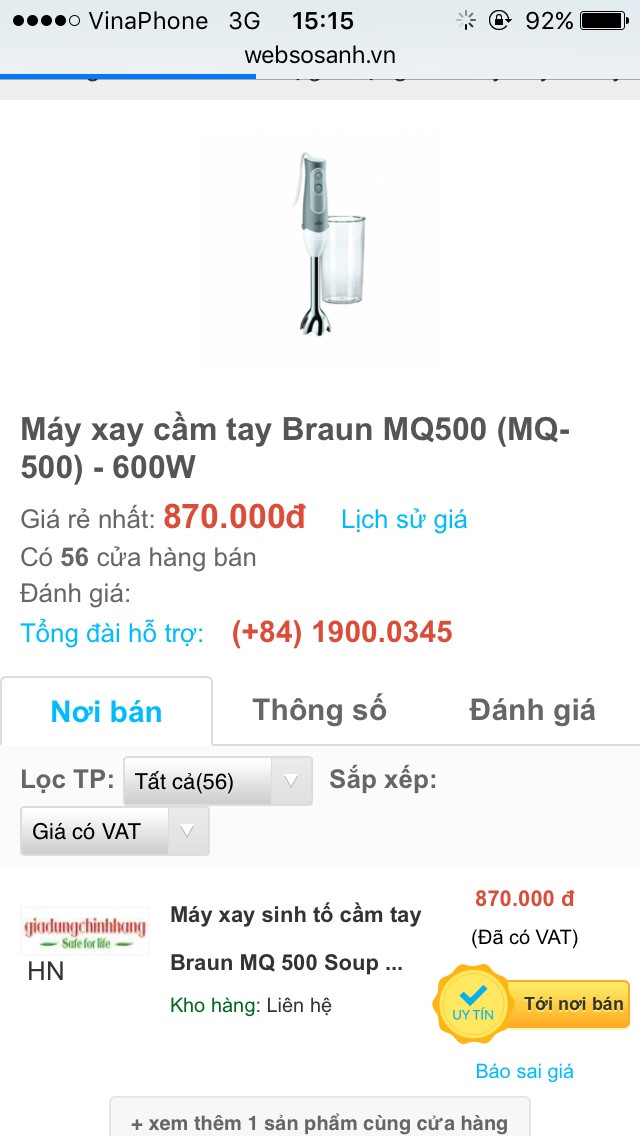
Task: Switch to the Thông số tab
Action: click(x=319, y=710)
